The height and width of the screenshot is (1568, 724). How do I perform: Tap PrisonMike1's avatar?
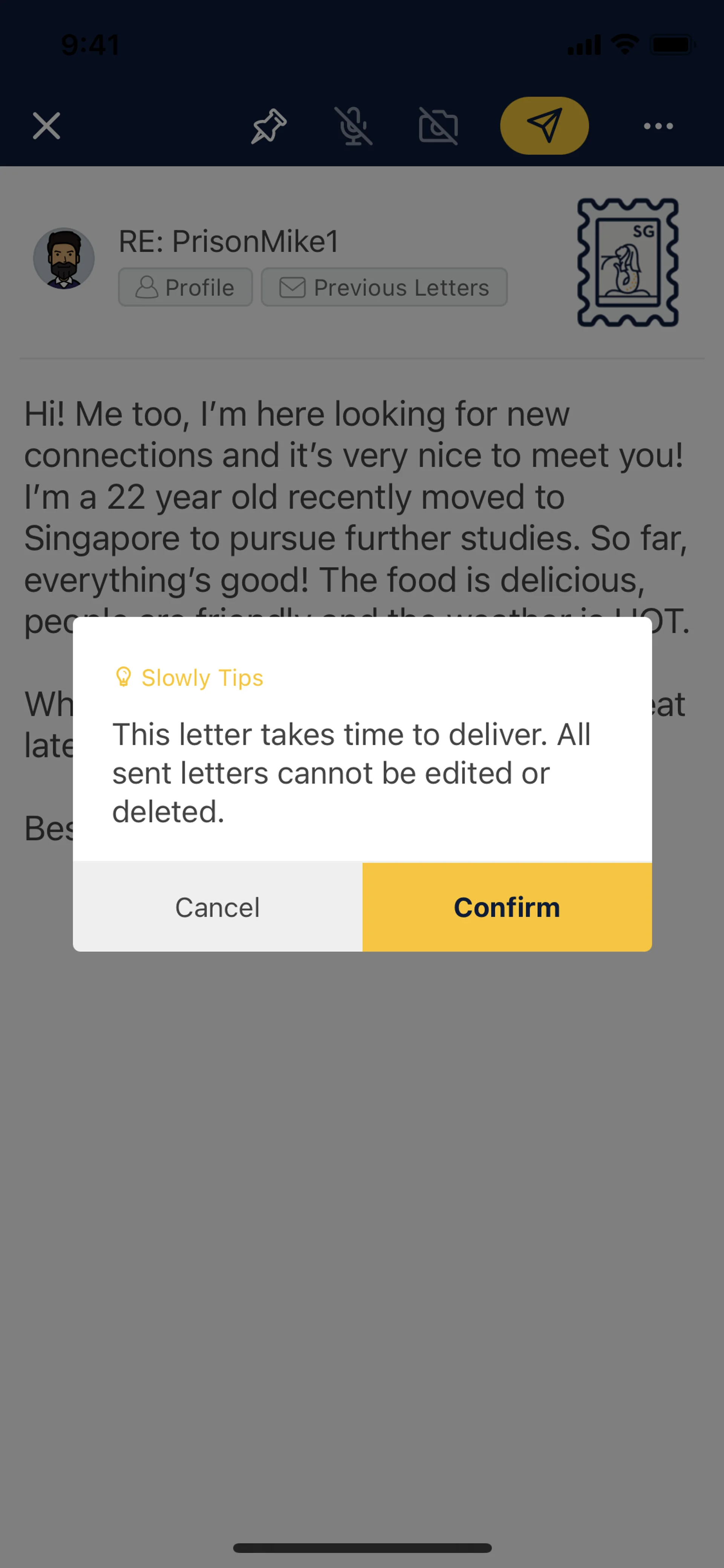point(64,258)
